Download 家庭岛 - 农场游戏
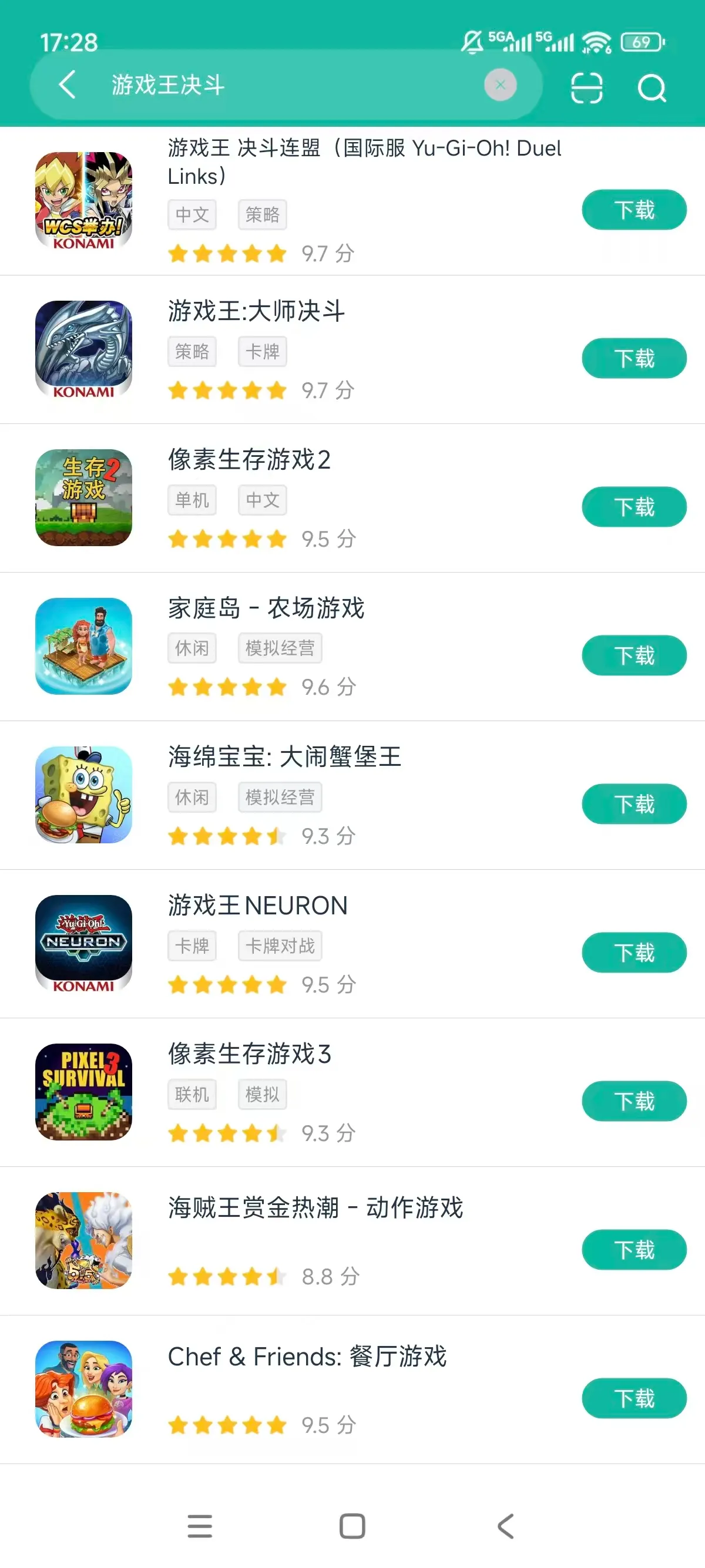This screenshot has width=705, height=1568. click(634, 655)
